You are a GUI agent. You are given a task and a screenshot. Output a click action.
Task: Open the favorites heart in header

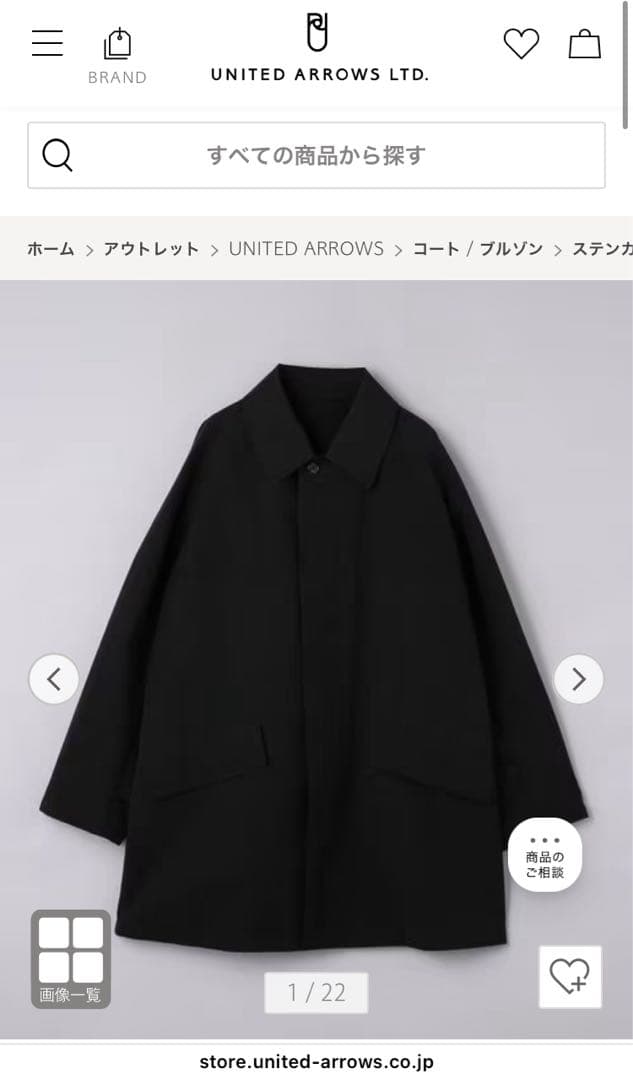[x=520, y=44]
